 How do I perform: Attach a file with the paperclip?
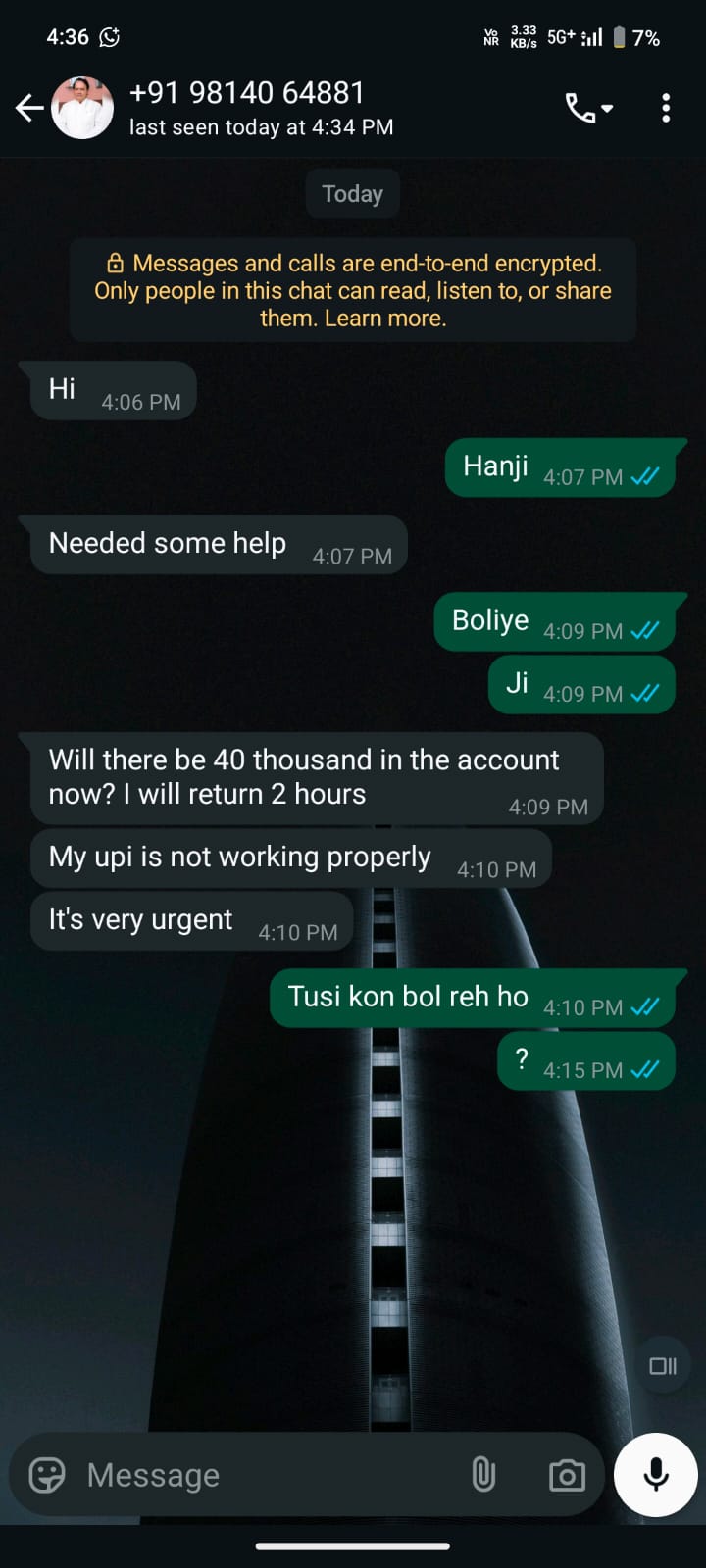point(483,1474)
